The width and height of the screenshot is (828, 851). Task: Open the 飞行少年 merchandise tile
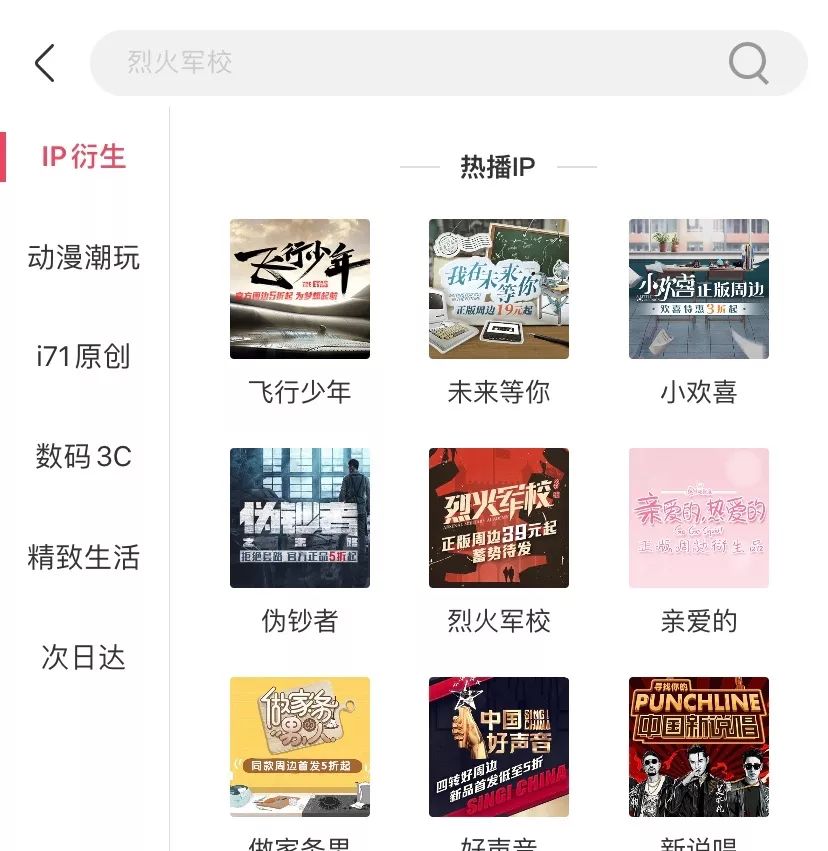point(299,289)
